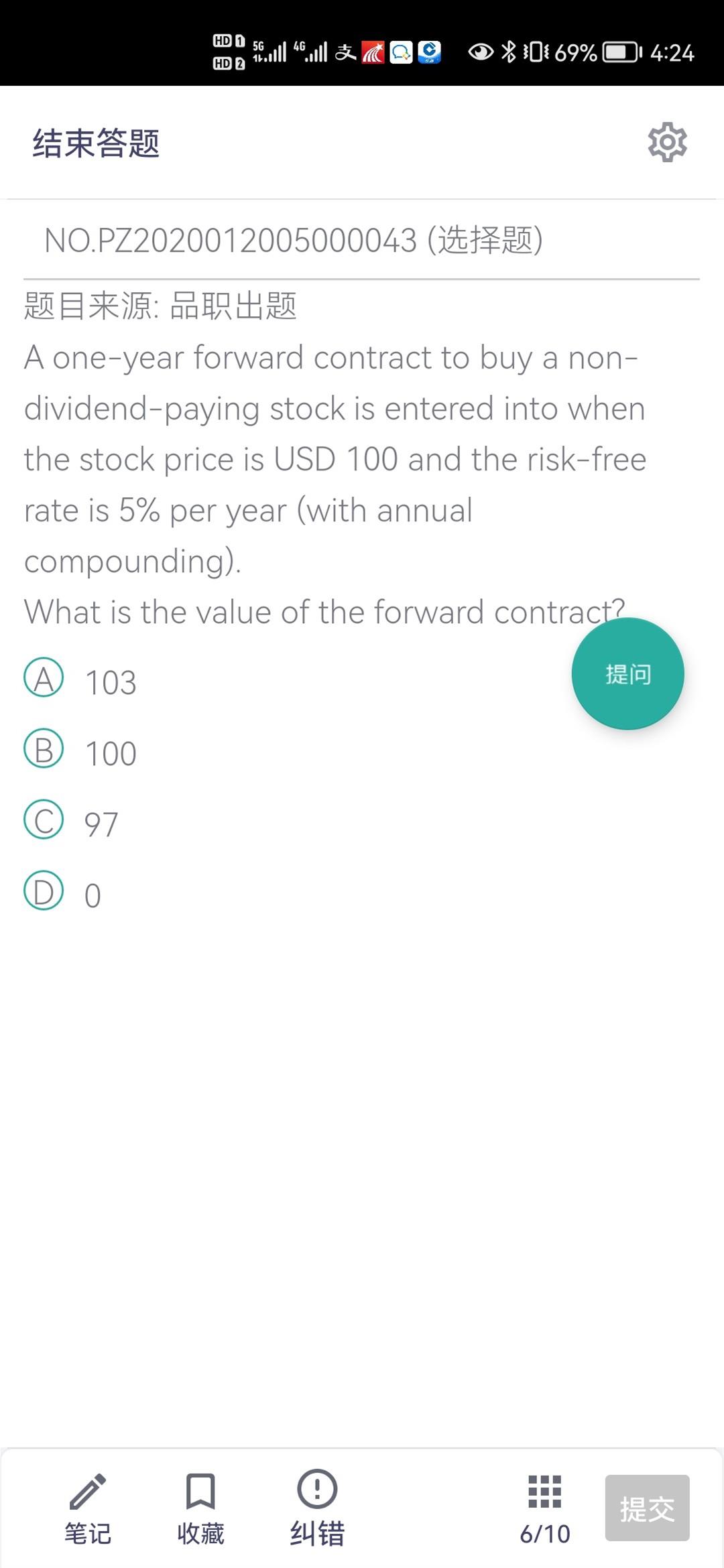
Task: Submit answer with 提交 button
Action: (x=647, y=1508)
